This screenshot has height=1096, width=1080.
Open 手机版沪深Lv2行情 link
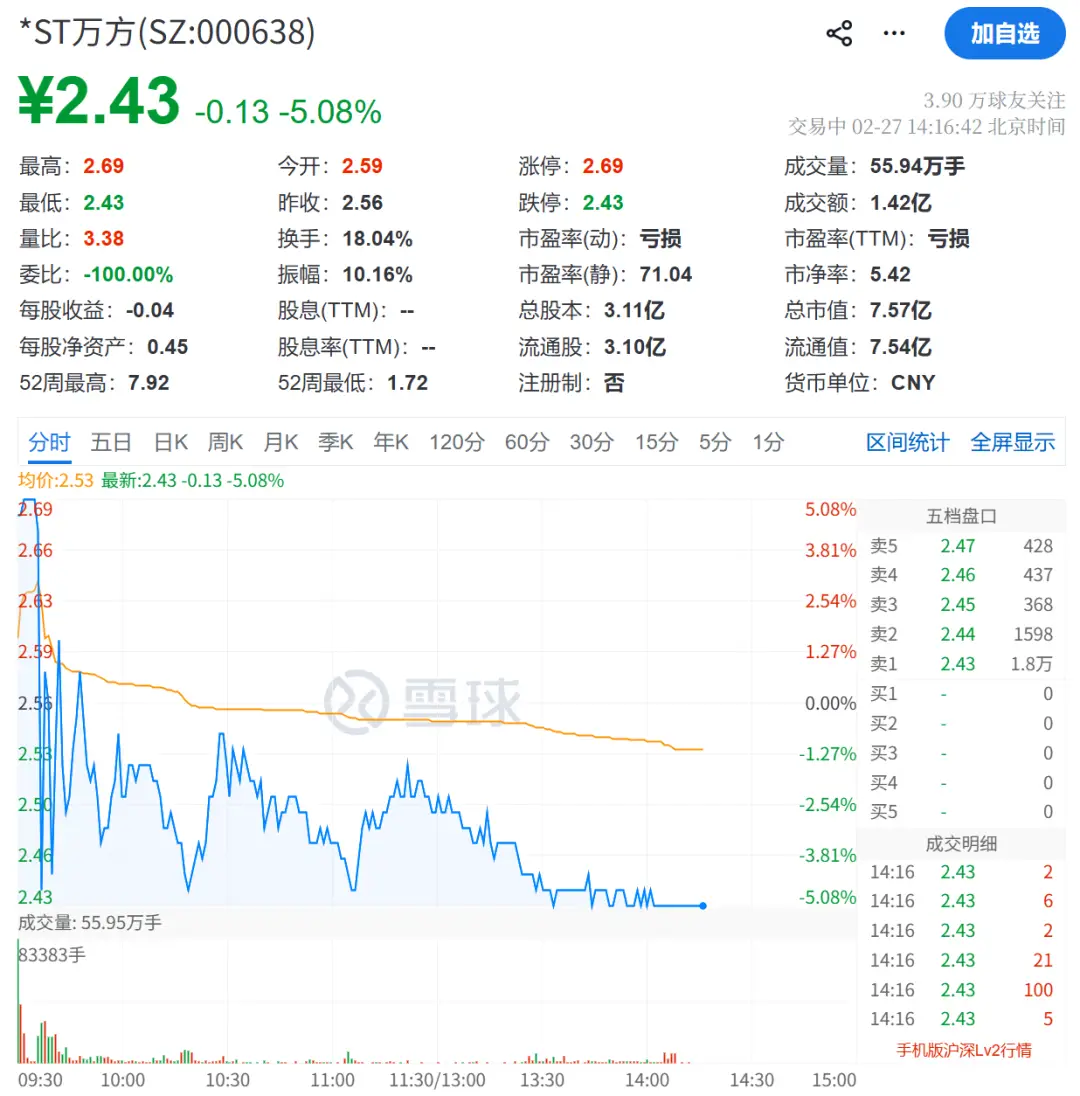point(966,1049)
